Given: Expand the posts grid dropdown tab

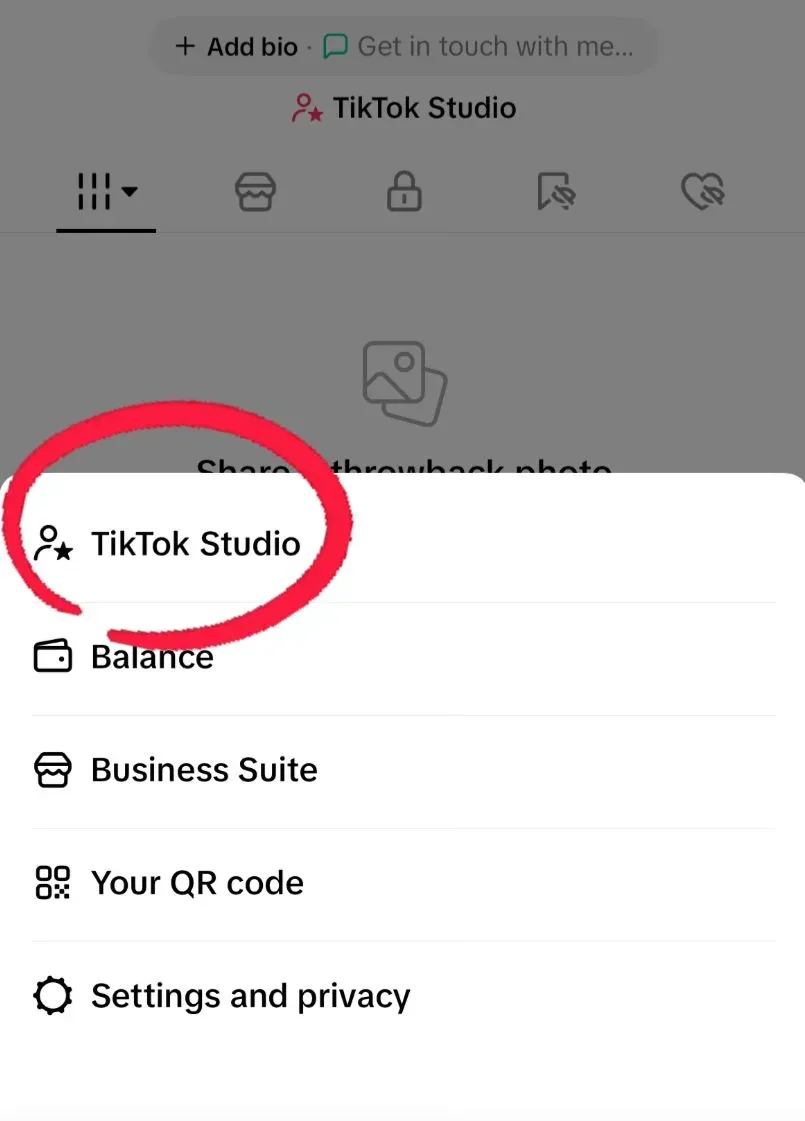Looking at the screenshot, I should click(x=106, y=191).
